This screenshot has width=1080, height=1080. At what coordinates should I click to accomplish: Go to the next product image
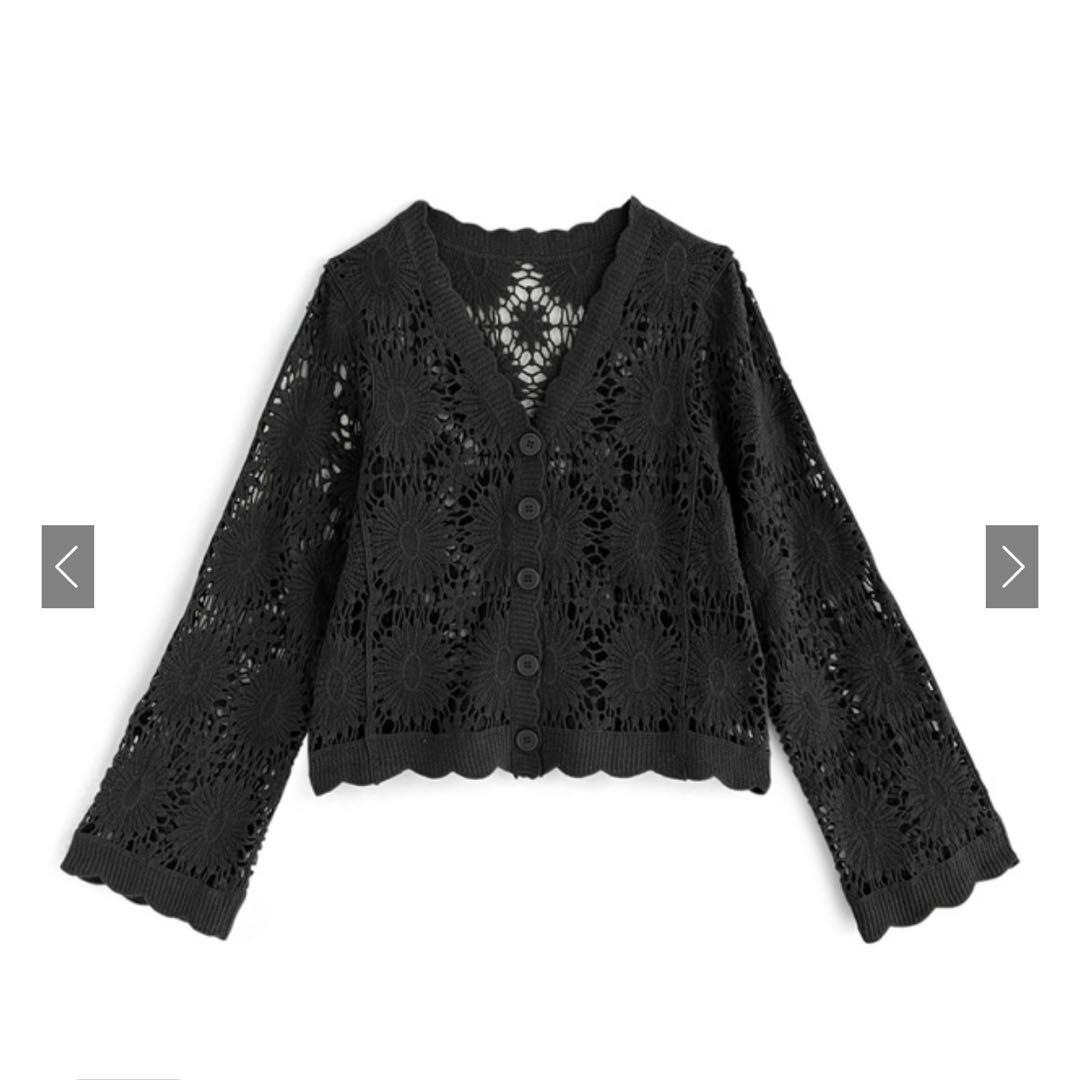coord(1012,567)
